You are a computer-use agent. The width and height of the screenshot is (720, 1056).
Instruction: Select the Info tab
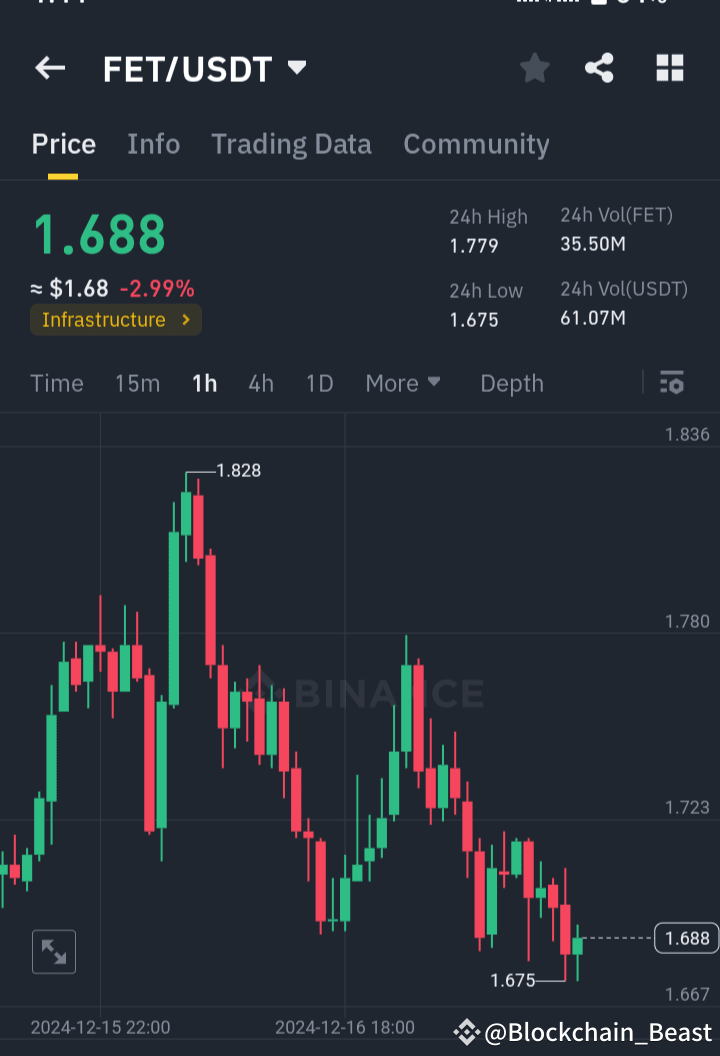tap(153, 144)
